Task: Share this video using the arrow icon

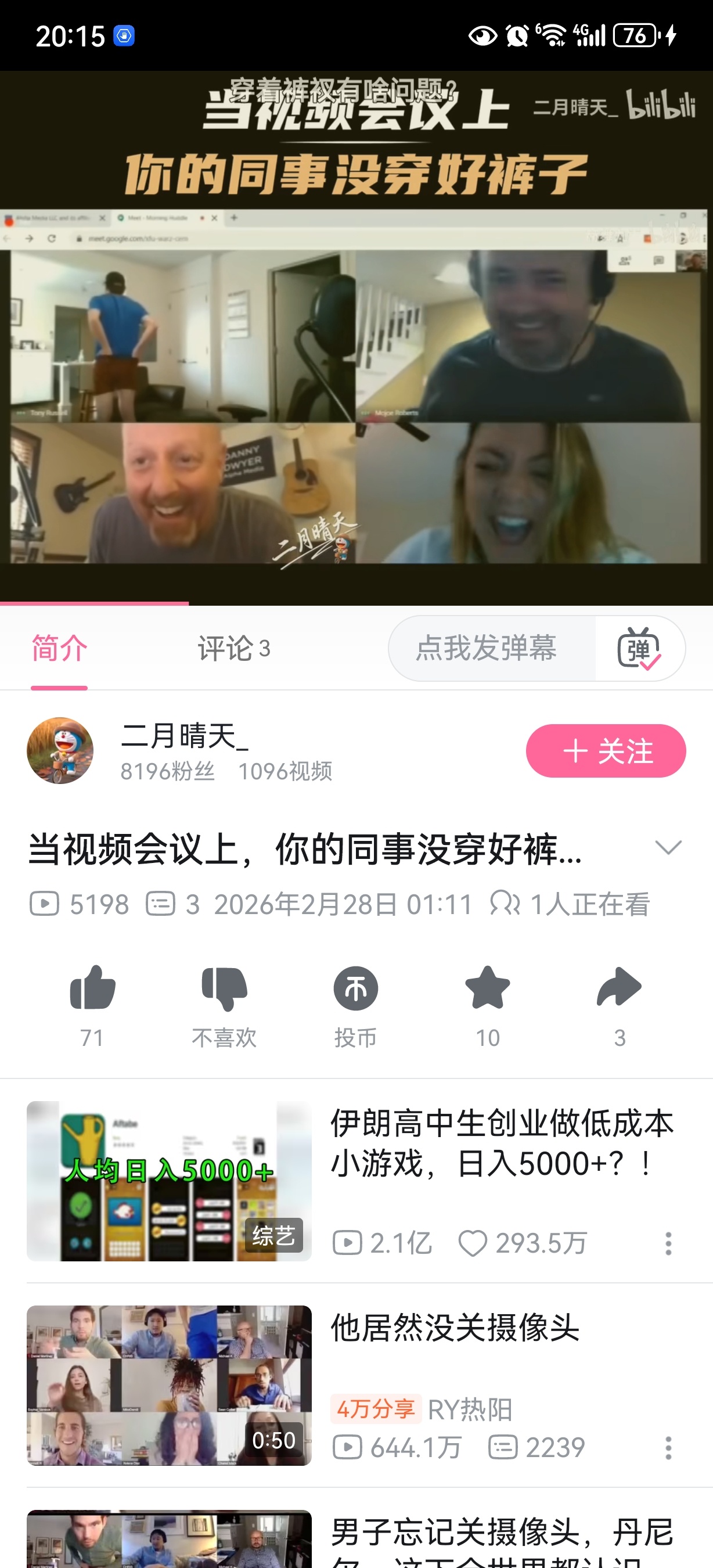Action: pos(619,988)
